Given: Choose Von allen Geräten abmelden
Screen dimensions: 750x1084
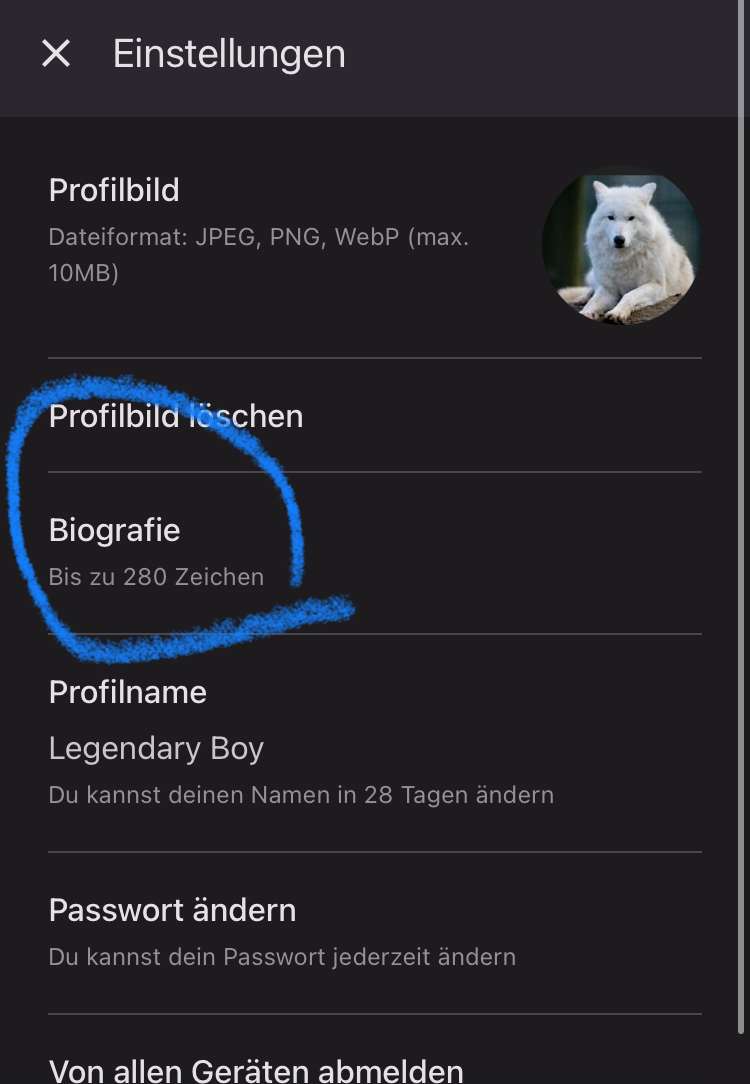Looking at the screenshot, I should (256, 1069).
